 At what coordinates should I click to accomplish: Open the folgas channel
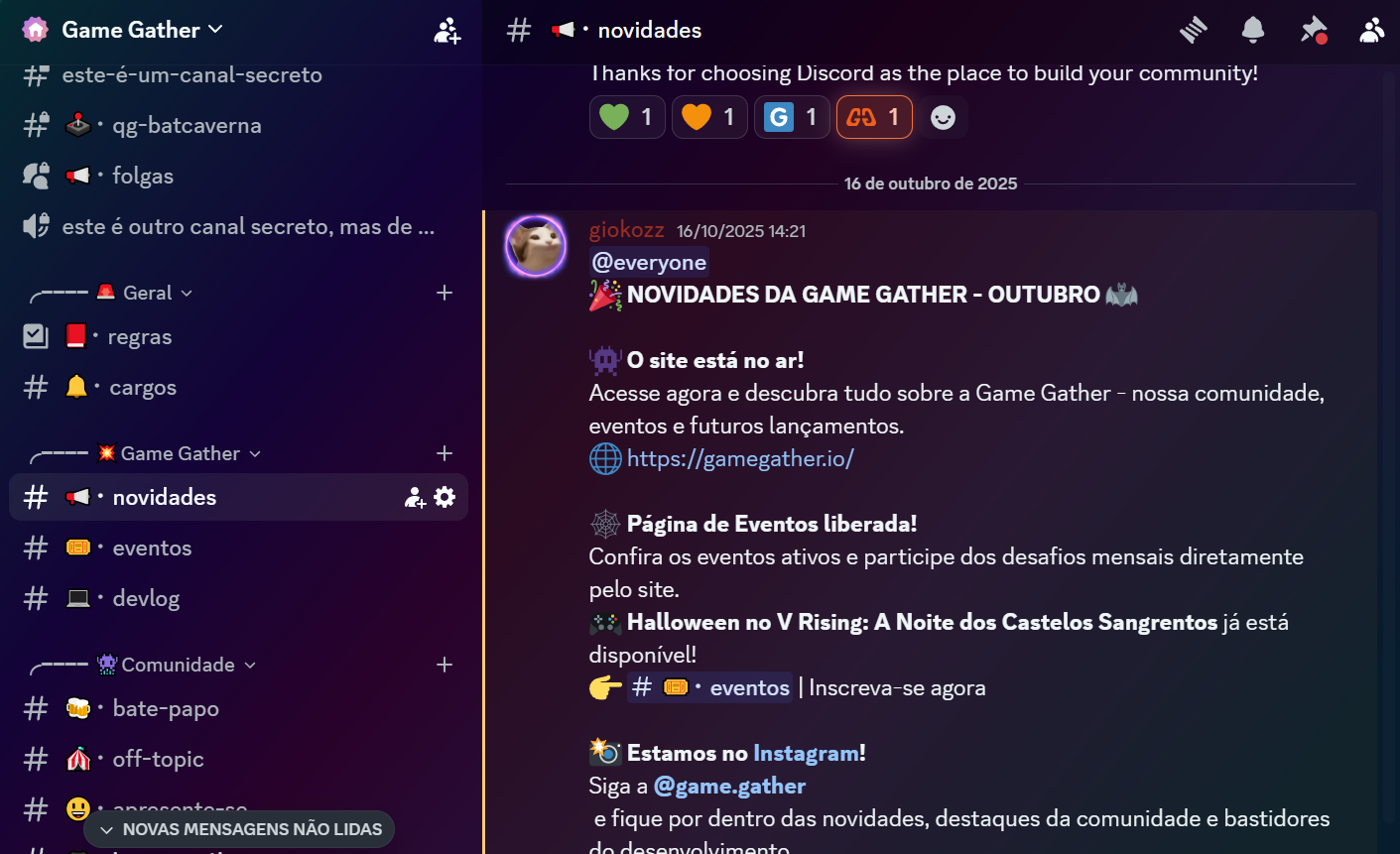coord(143,177)
